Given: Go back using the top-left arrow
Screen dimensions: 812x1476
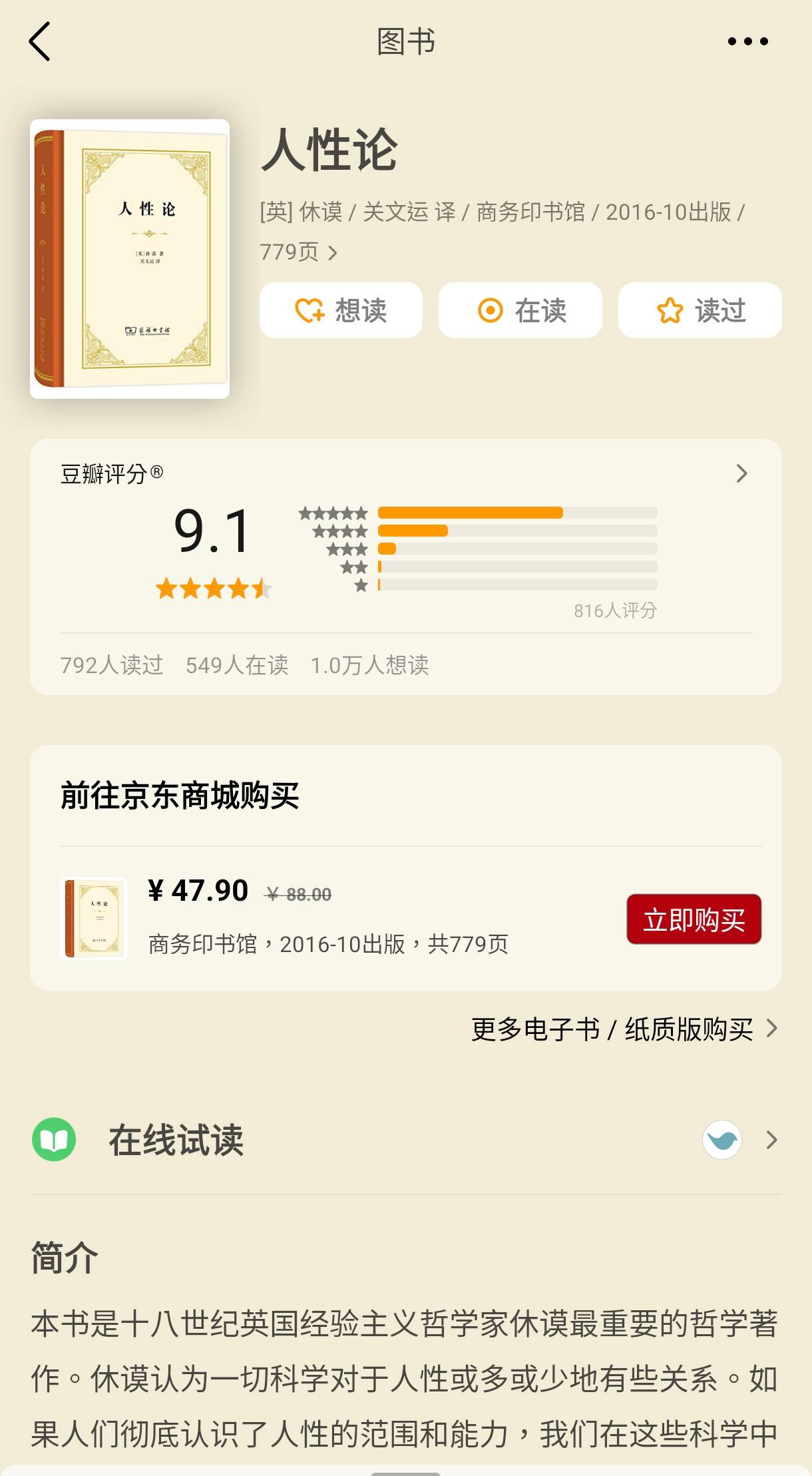Looking at the screenshot, I should click(40, 41).
